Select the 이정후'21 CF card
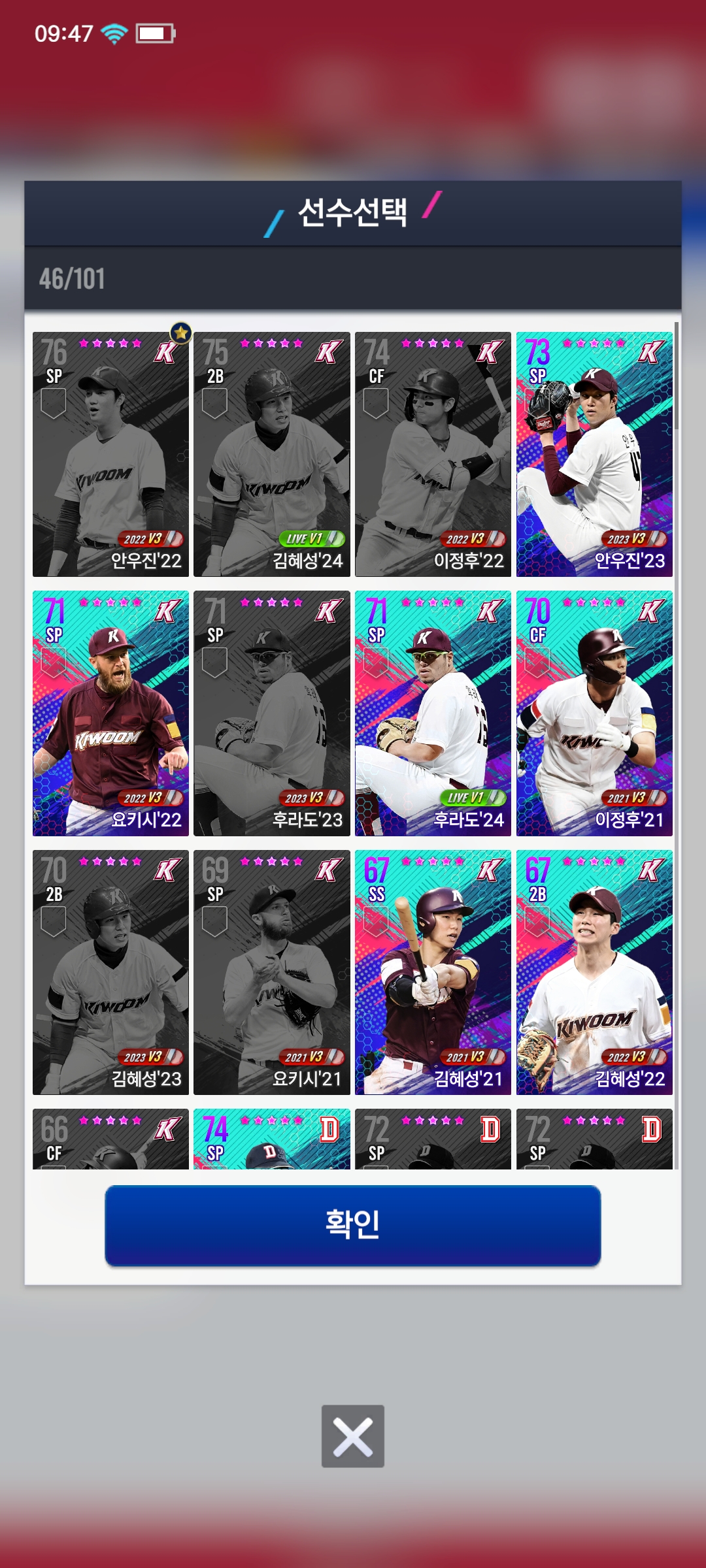This screenshot has height=1568, width=706. (x=594, y=713)
